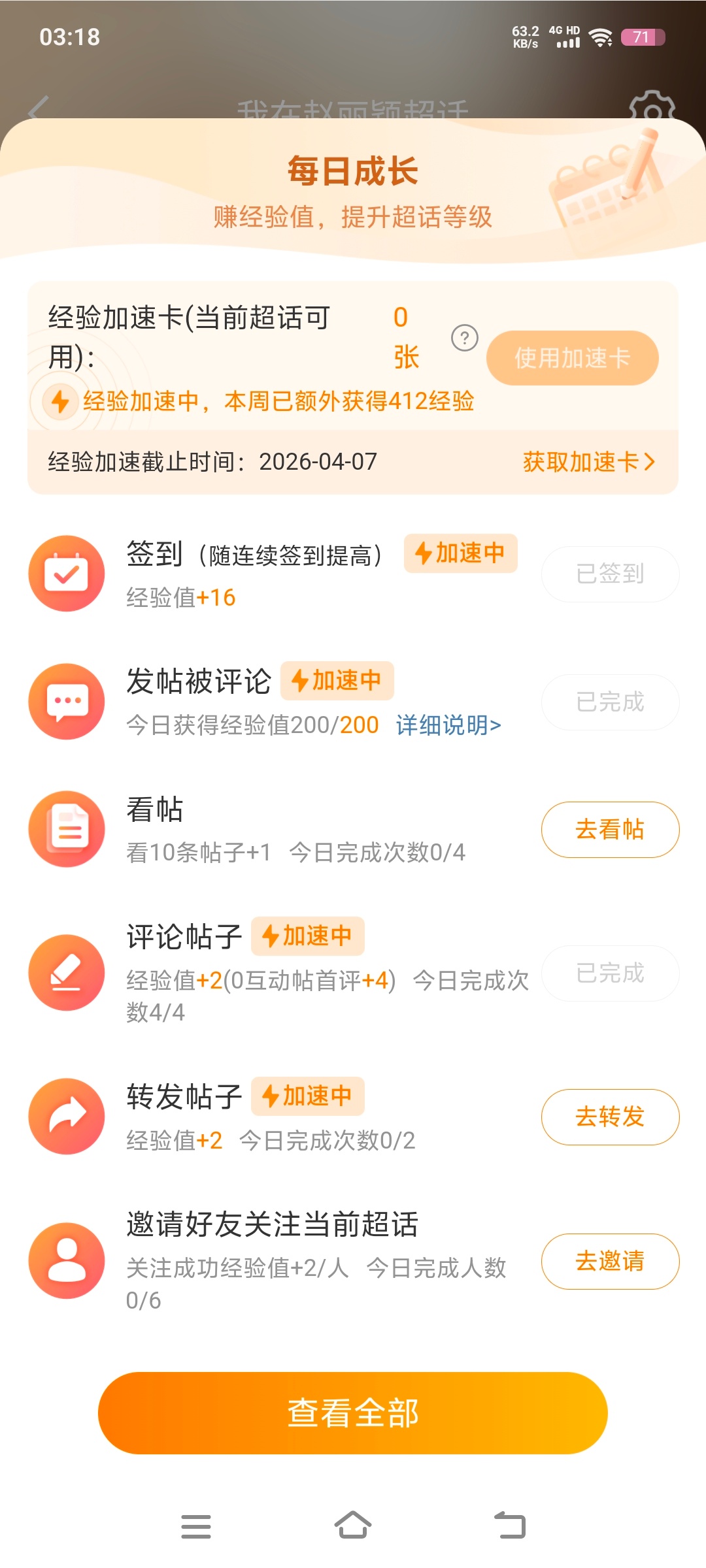Click the 加速中 badge next to 转发帖子
The height and width of the screenshot is (1568, 706).
(307, 1096)
